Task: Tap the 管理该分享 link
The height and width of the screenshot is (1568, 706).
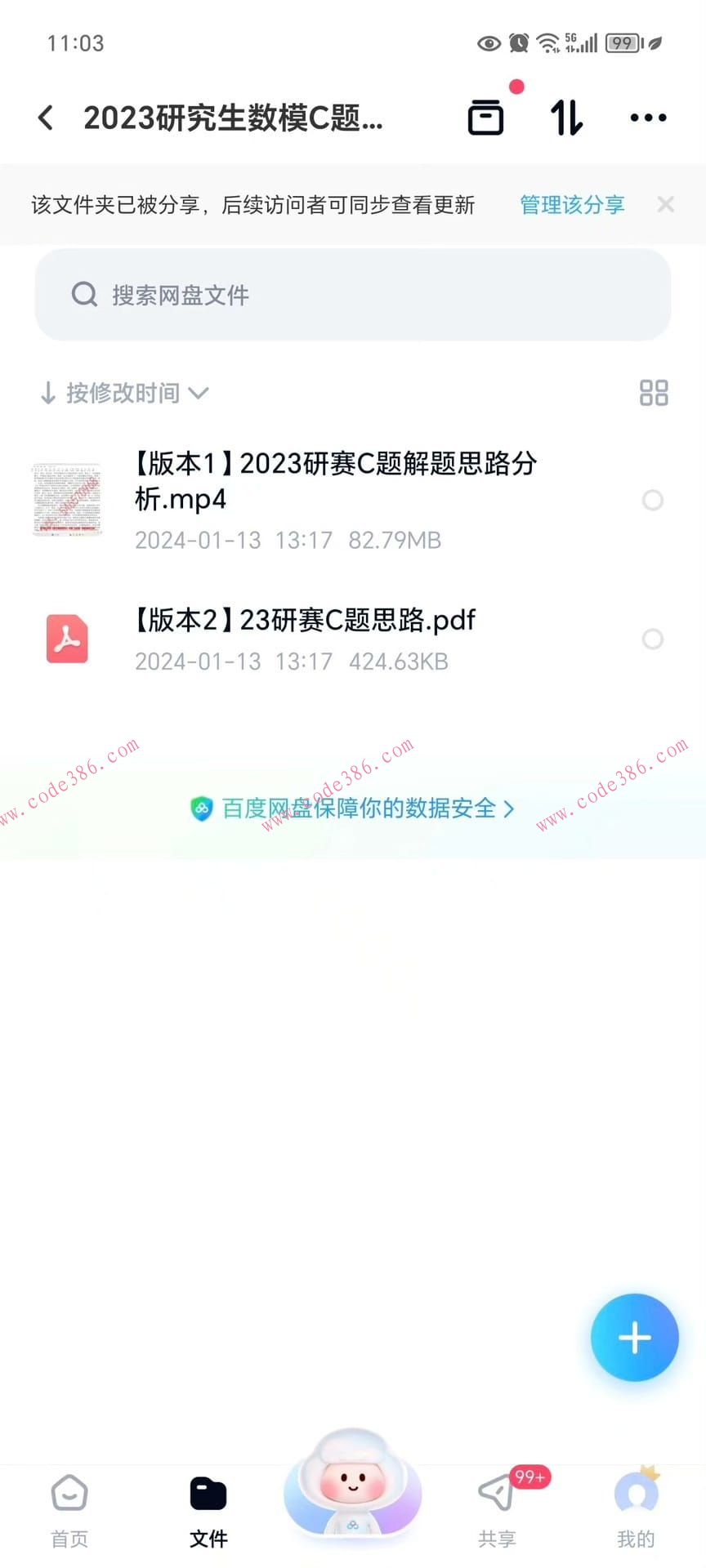Action: [x=571, y=205]
